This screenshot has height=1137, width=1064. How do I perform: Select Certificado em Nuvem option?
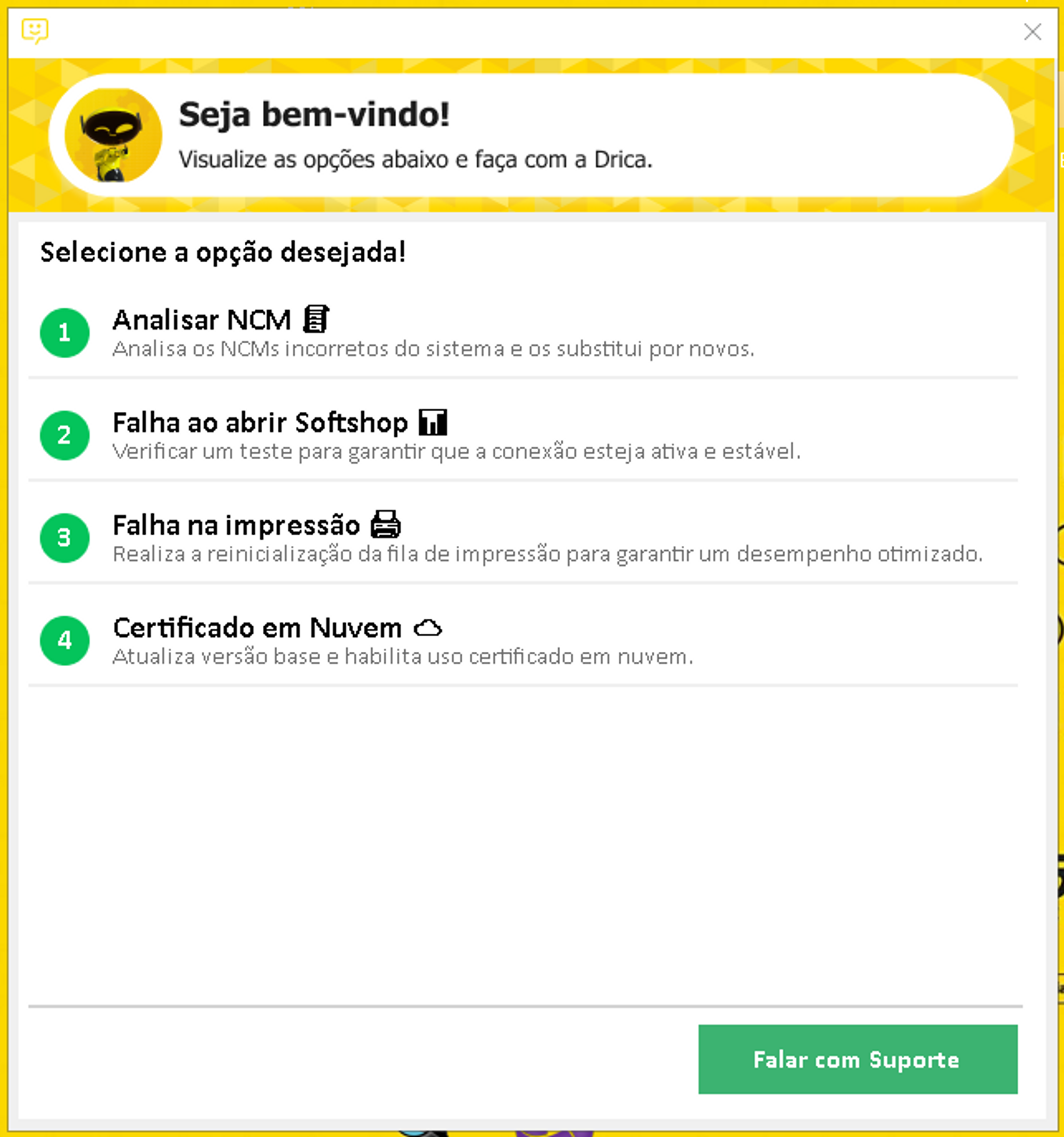(x=257, y=628)
